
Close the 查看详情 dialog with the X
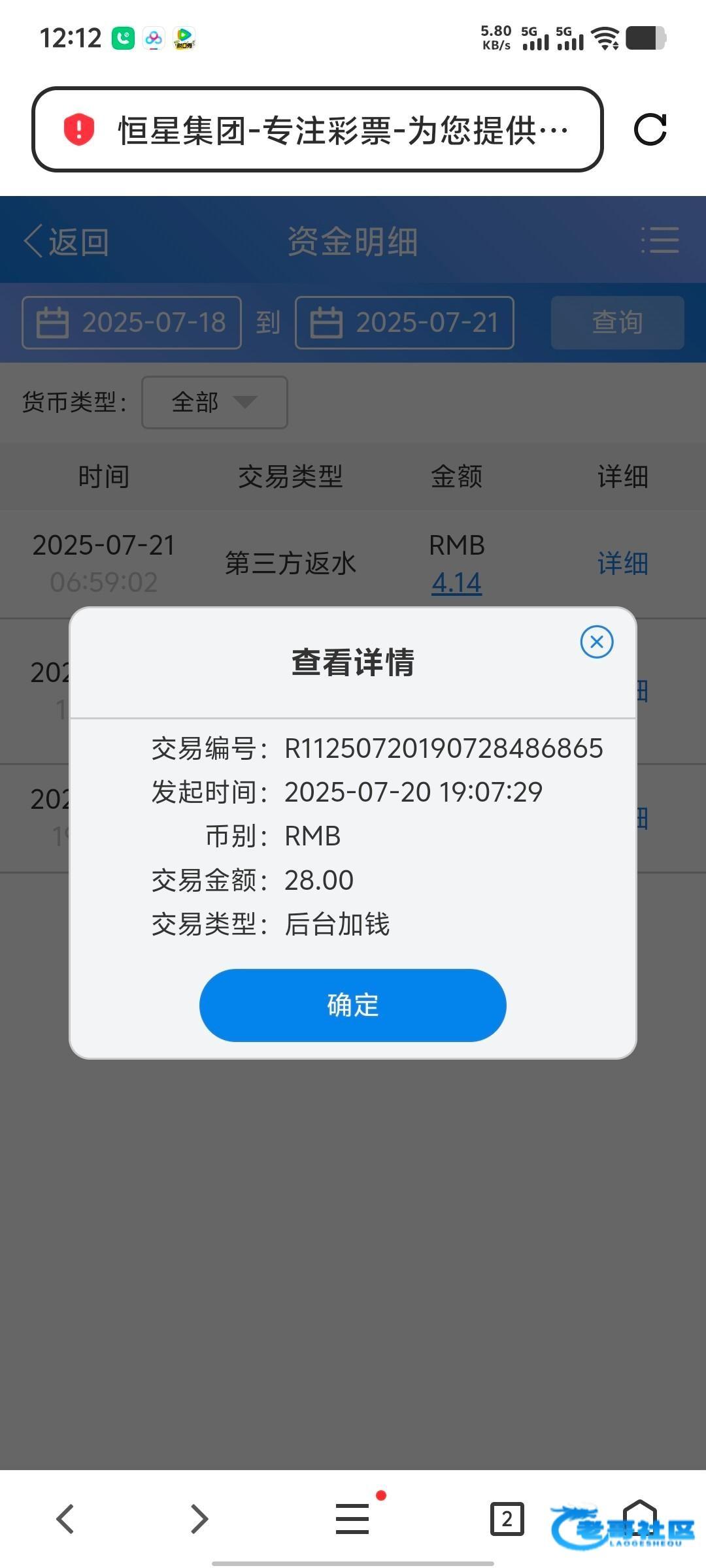(597, 642)
